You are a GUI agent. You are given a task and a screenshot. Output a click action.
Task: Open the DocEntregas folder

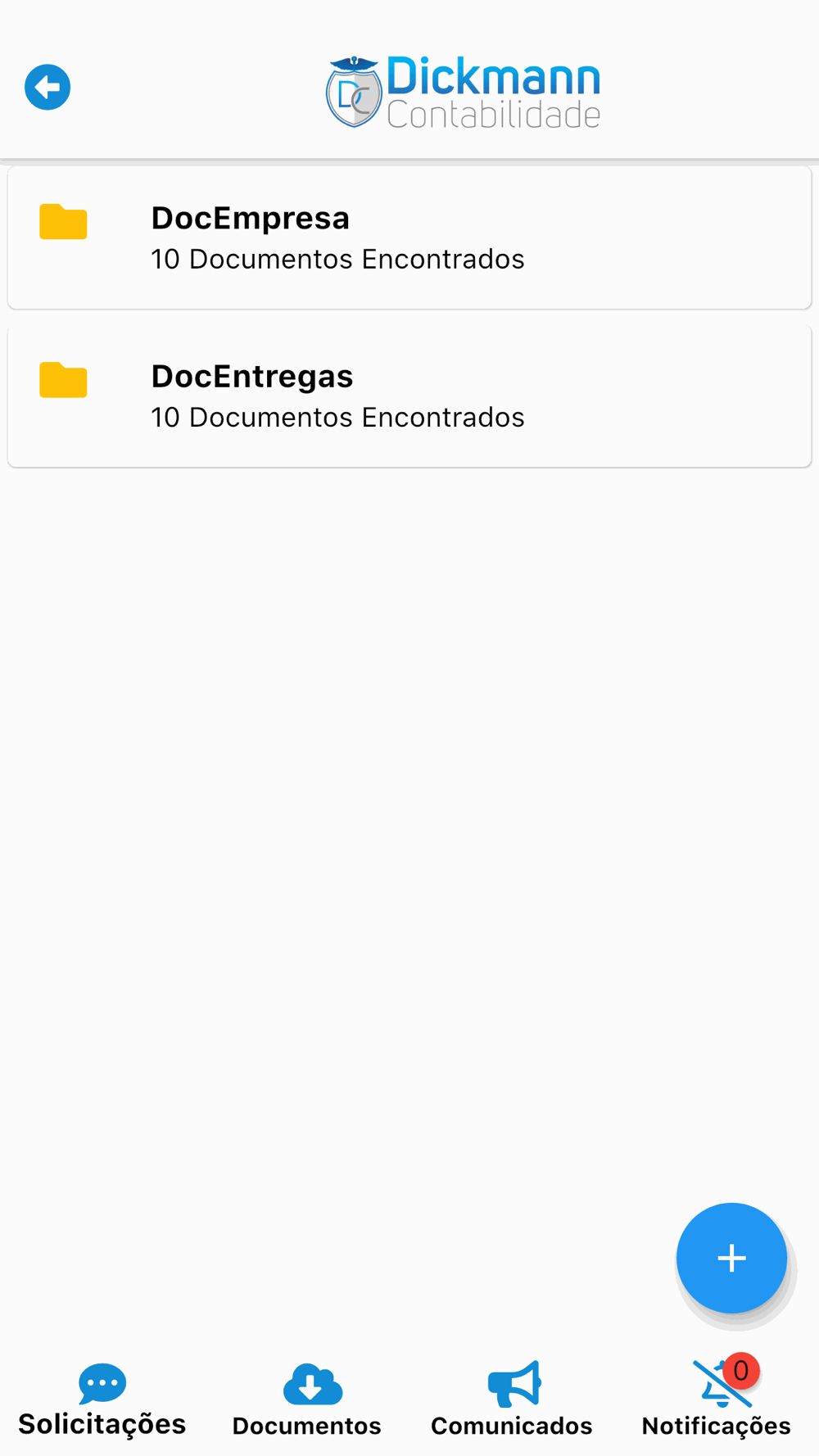click(409, 396)
